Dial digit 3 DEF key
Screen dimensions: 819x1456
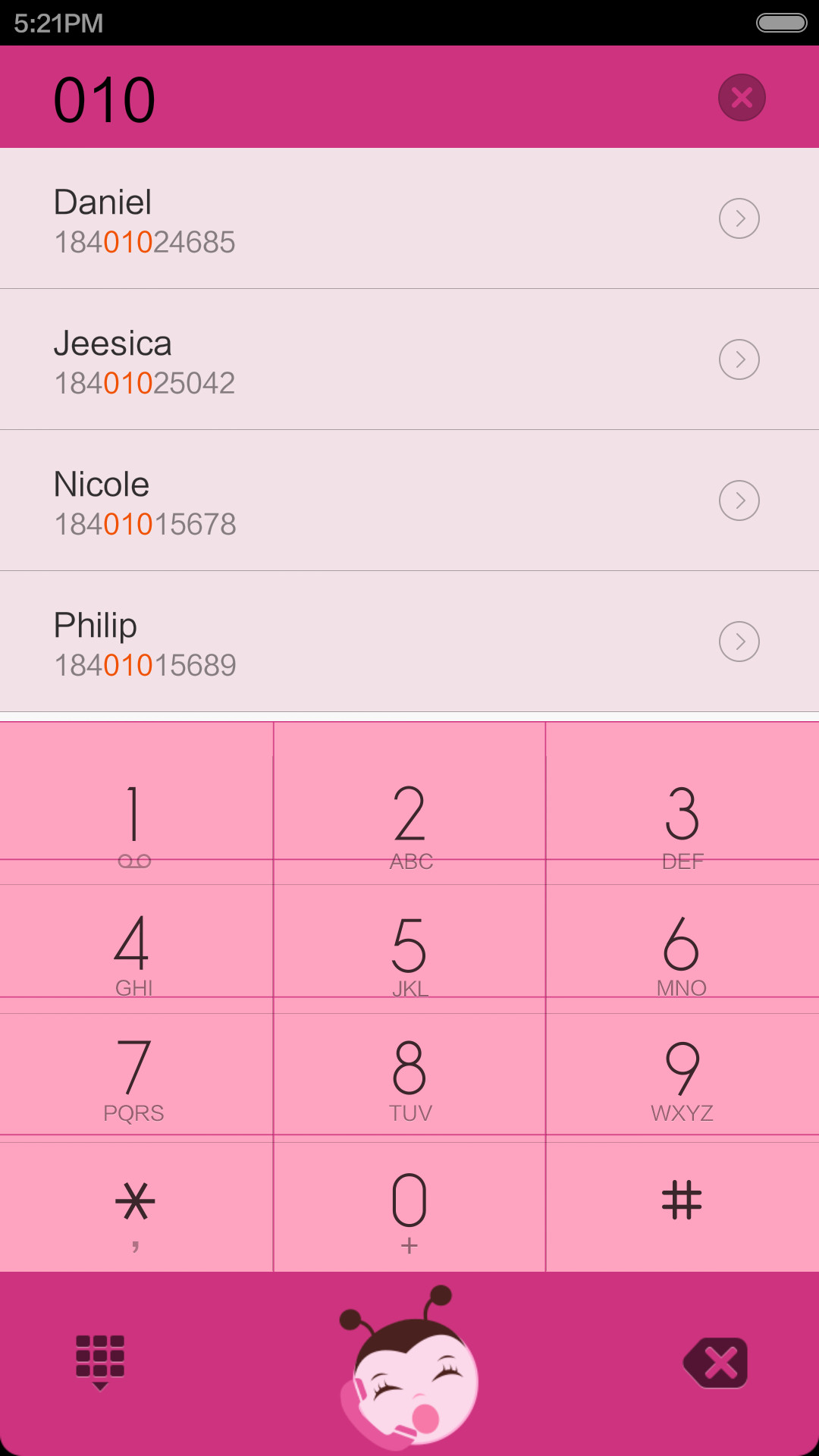coord(682,804)
